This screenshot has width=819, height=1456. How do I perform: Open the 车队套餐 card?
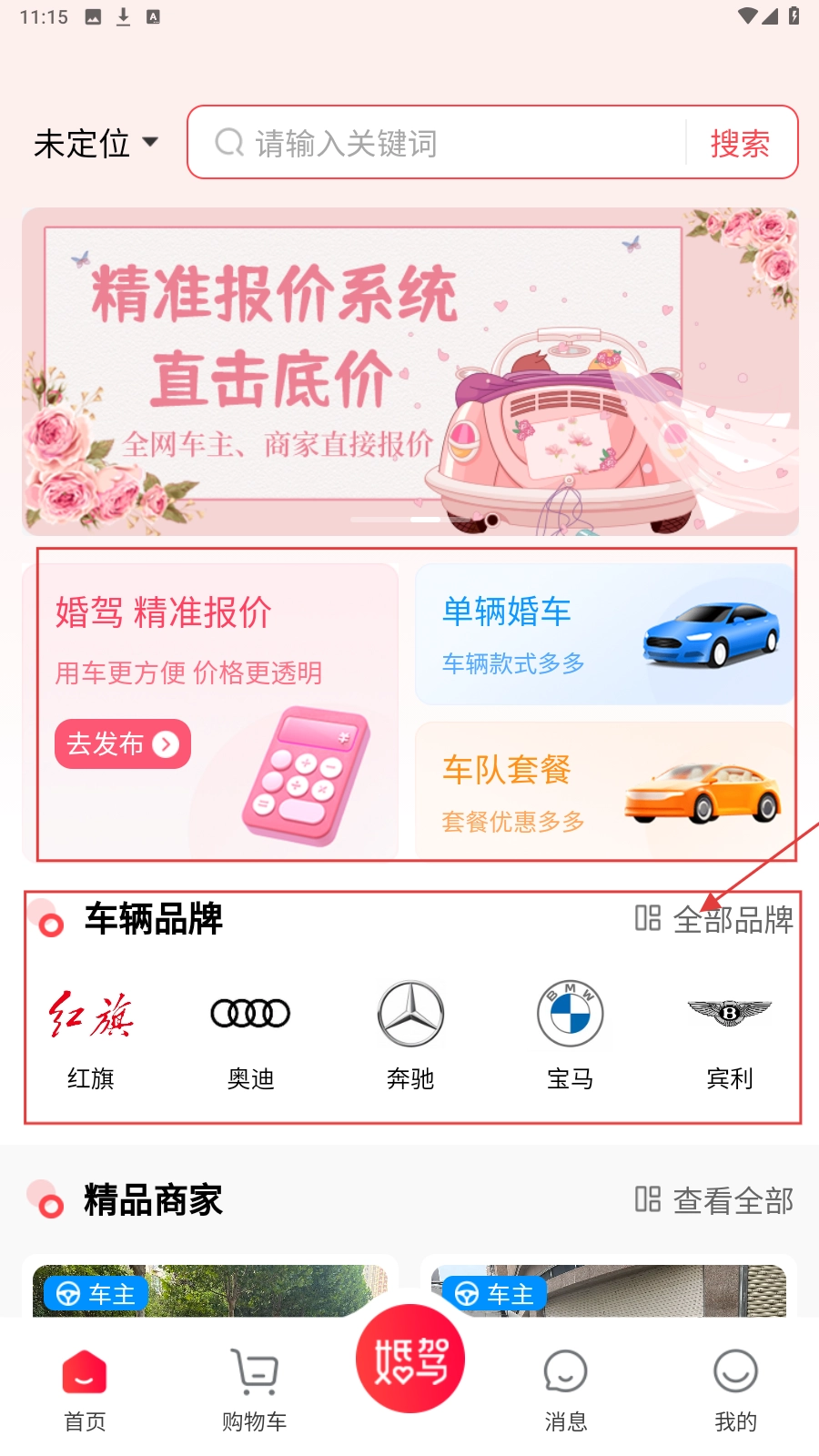(x=604, y=790)
